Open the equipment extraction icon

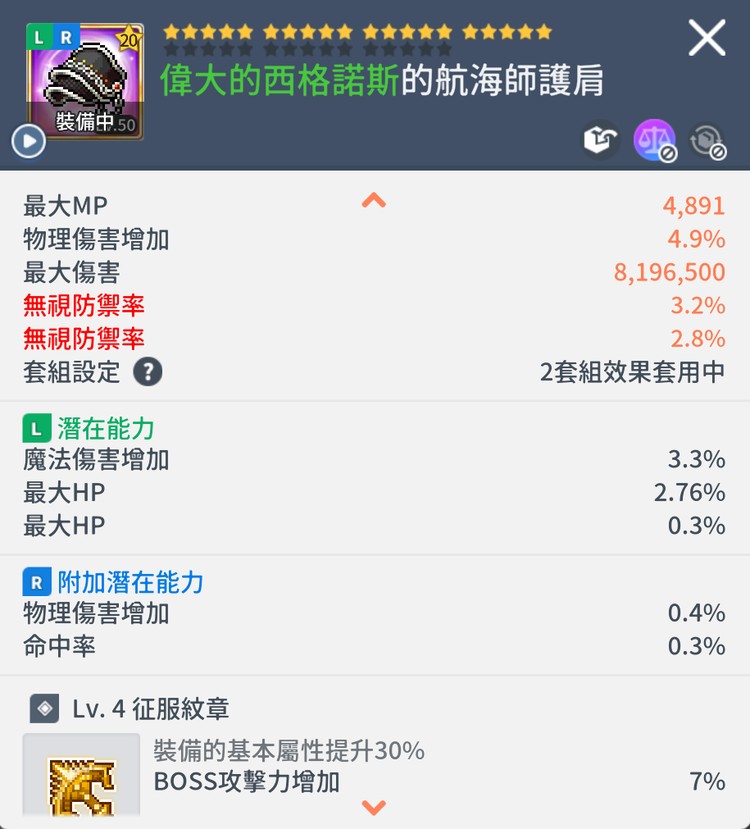598,141
